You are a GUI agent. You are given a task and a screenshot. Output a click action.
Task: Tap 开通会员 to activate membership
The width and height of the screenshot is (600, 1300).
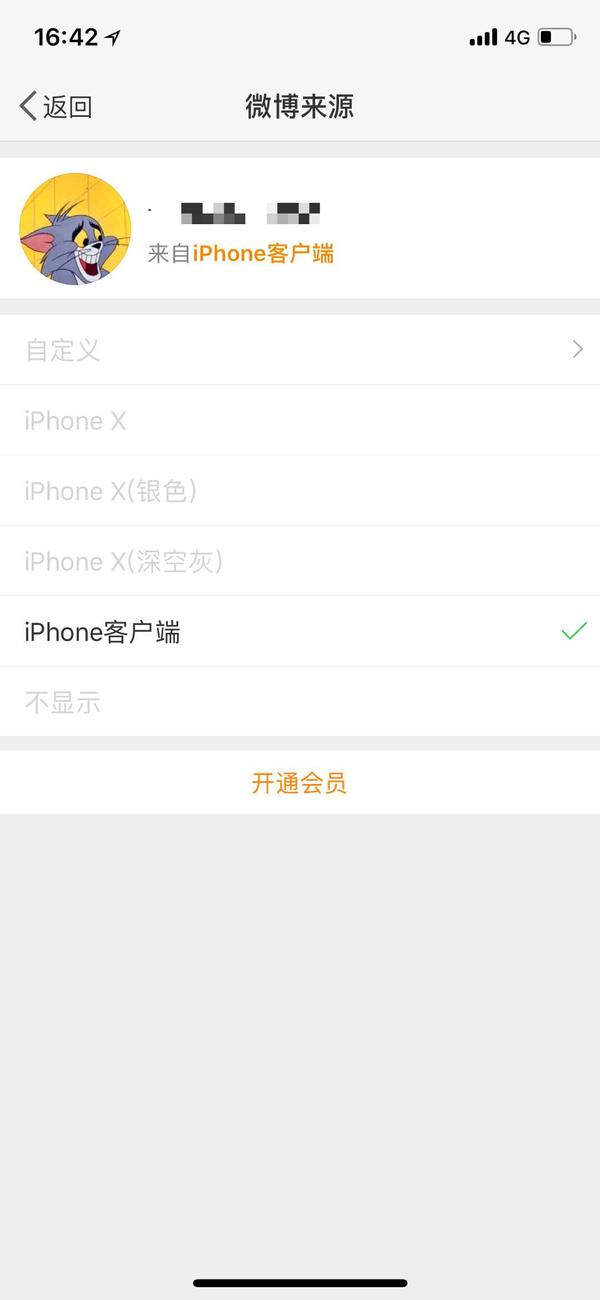click(299, 783)
